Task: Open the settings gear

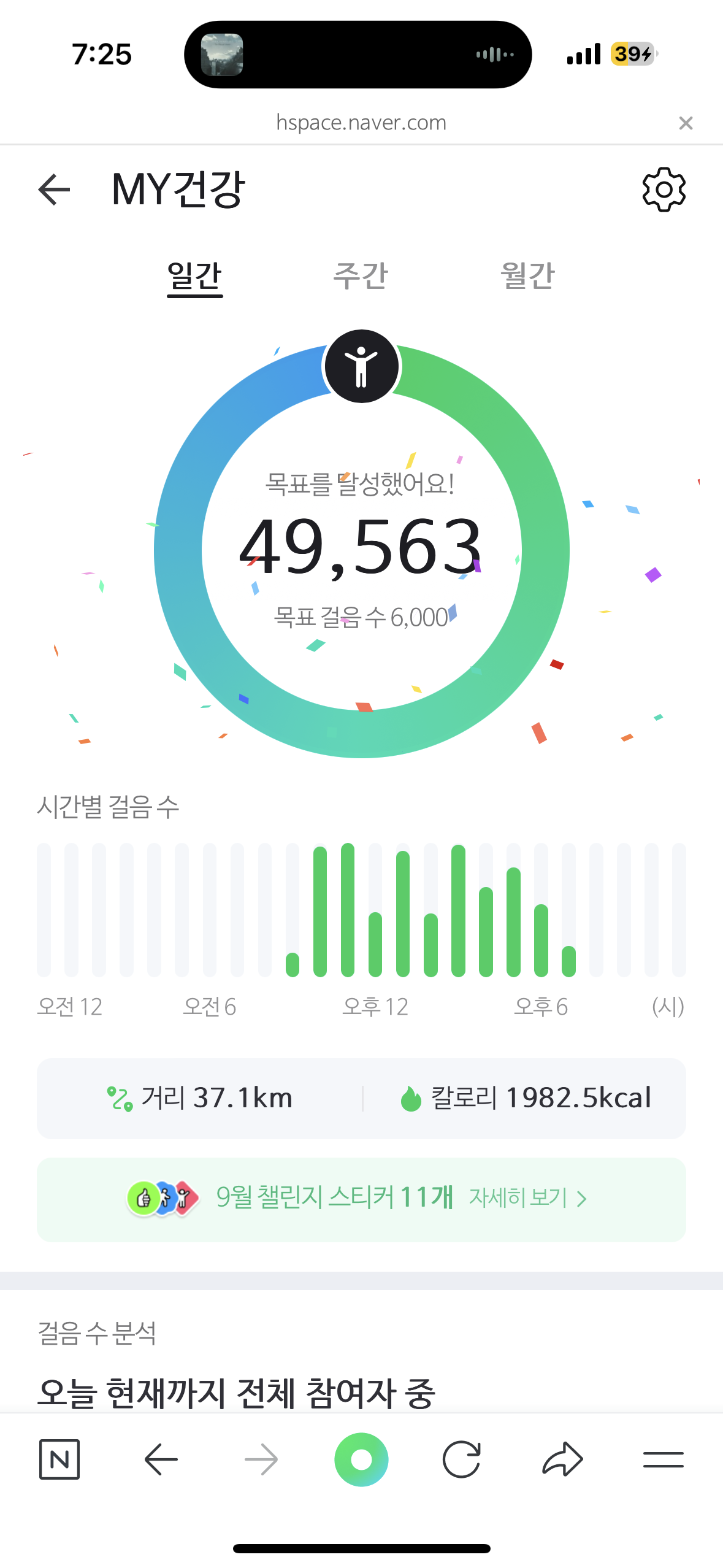Action: [664, 190]
